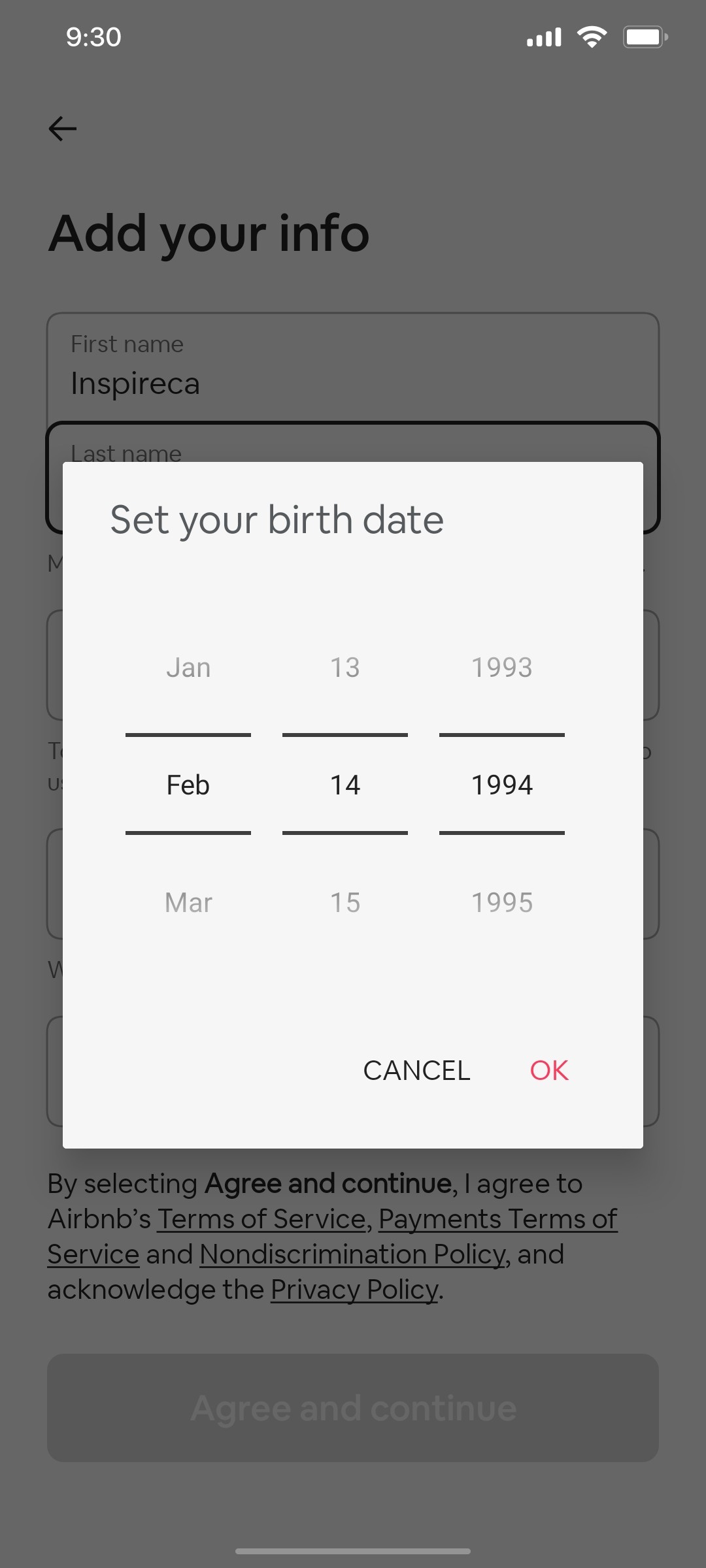Viewport: 706px width, 1568px height.
Task: Tap the clock showing 9:30
Action: tap(92, 37)
